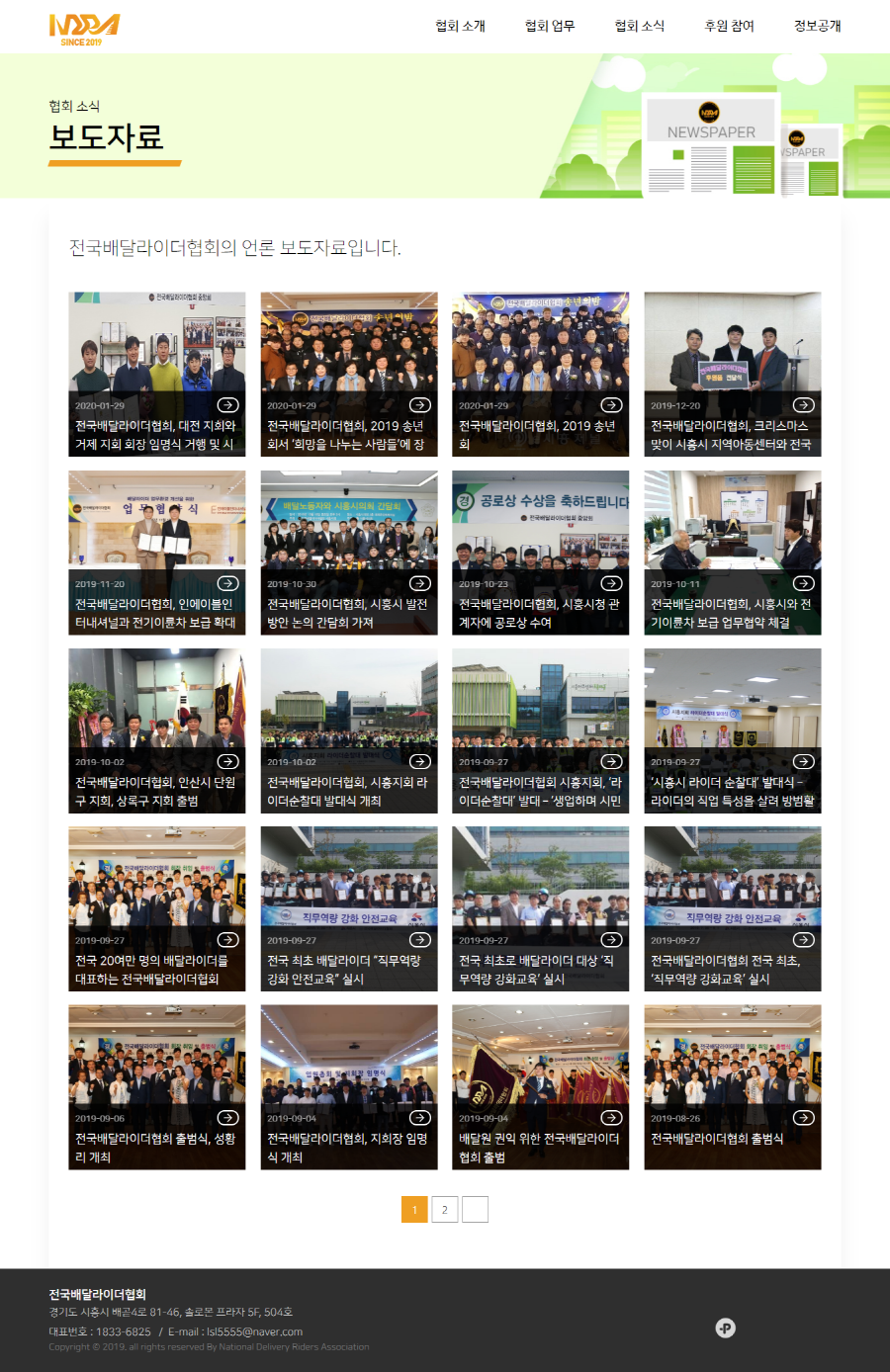The image size is (890, 1372).
Task: Open article about 대전 지회와 거제 지회 회장 임명식
Action: coord(156,435)
